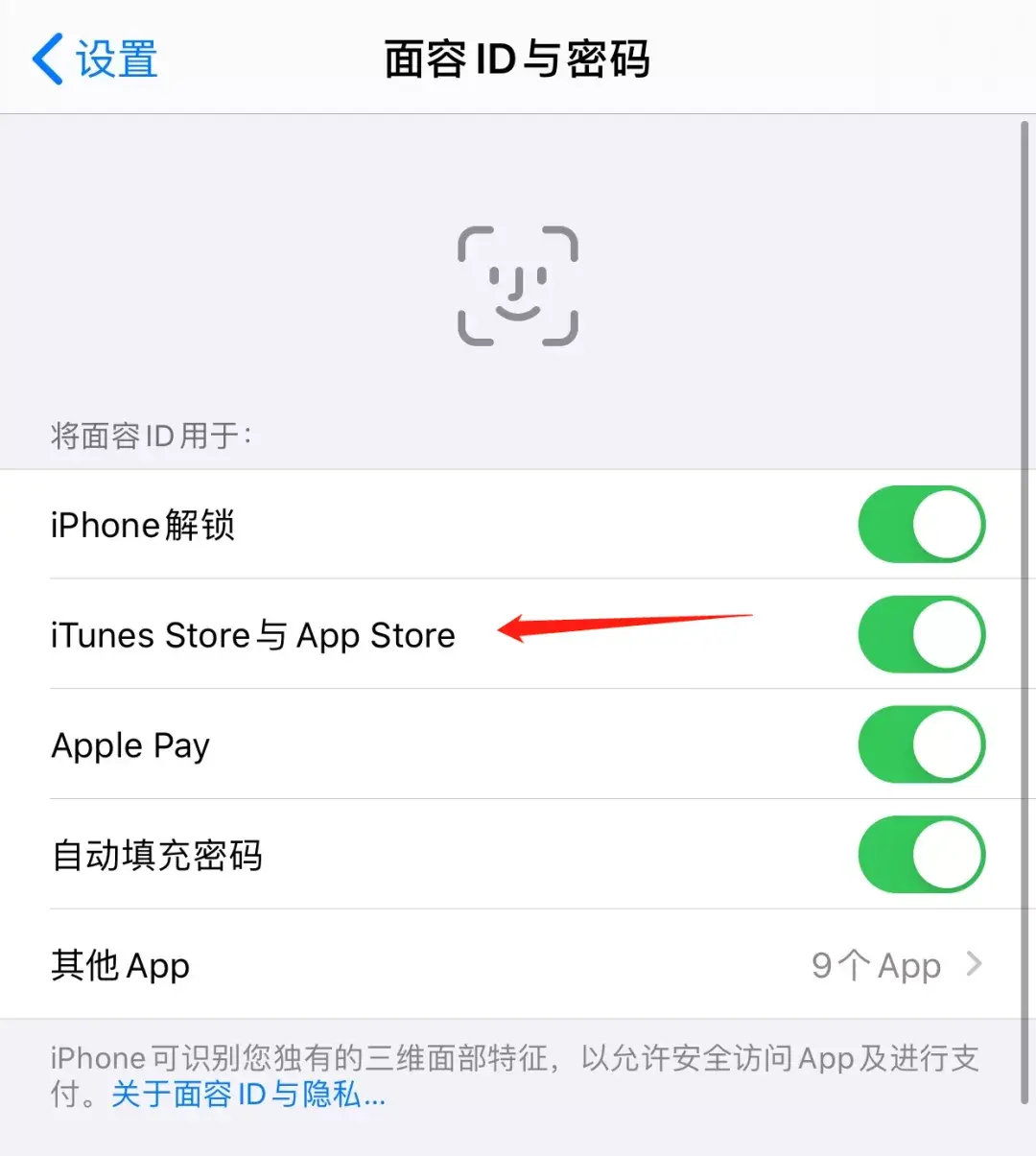Screen dimensions: 1036x1156
Task: Click the gray chevron next to 9个App
Action: (x=977, y=966)
